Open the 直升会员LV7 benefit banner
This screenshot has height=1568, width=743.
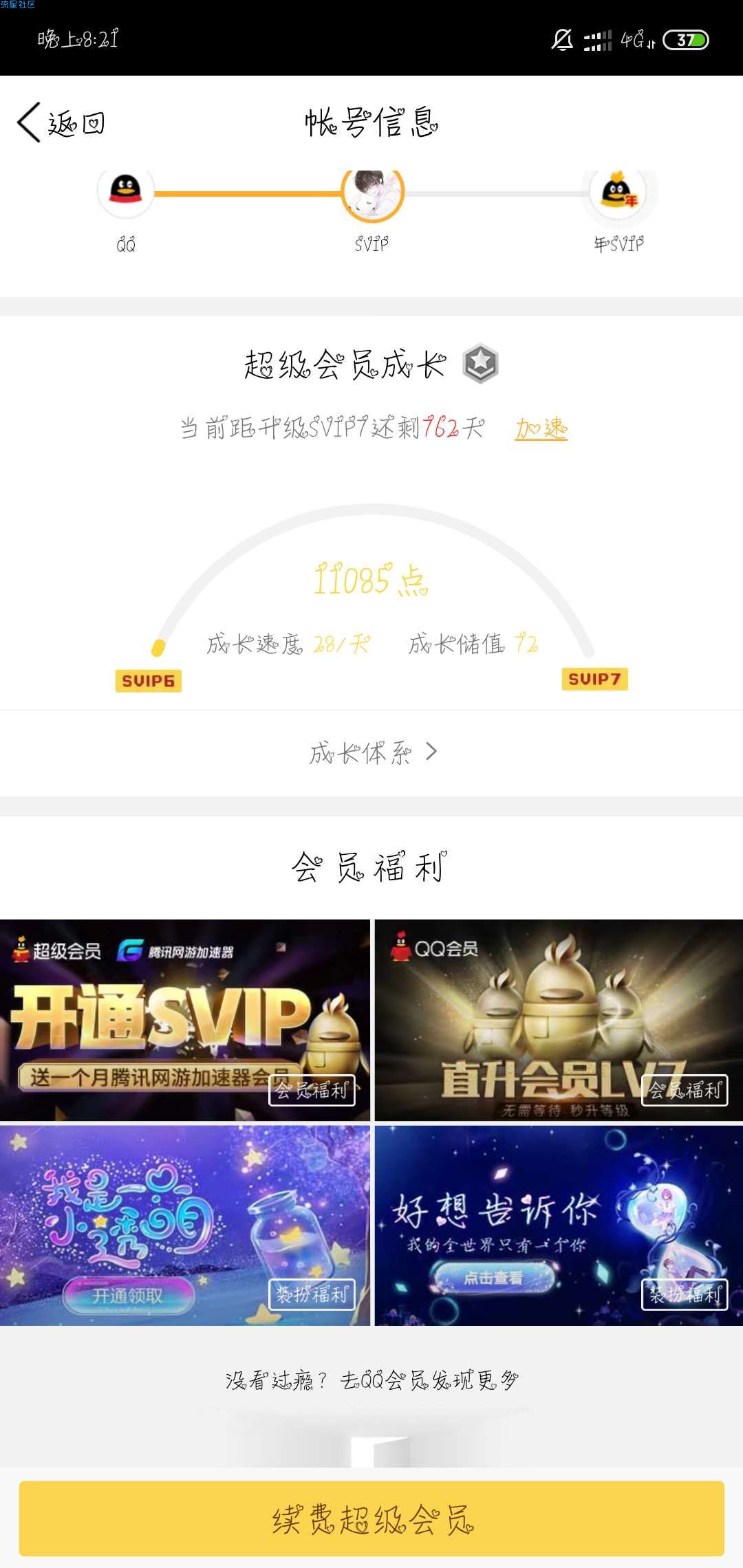559,1020
